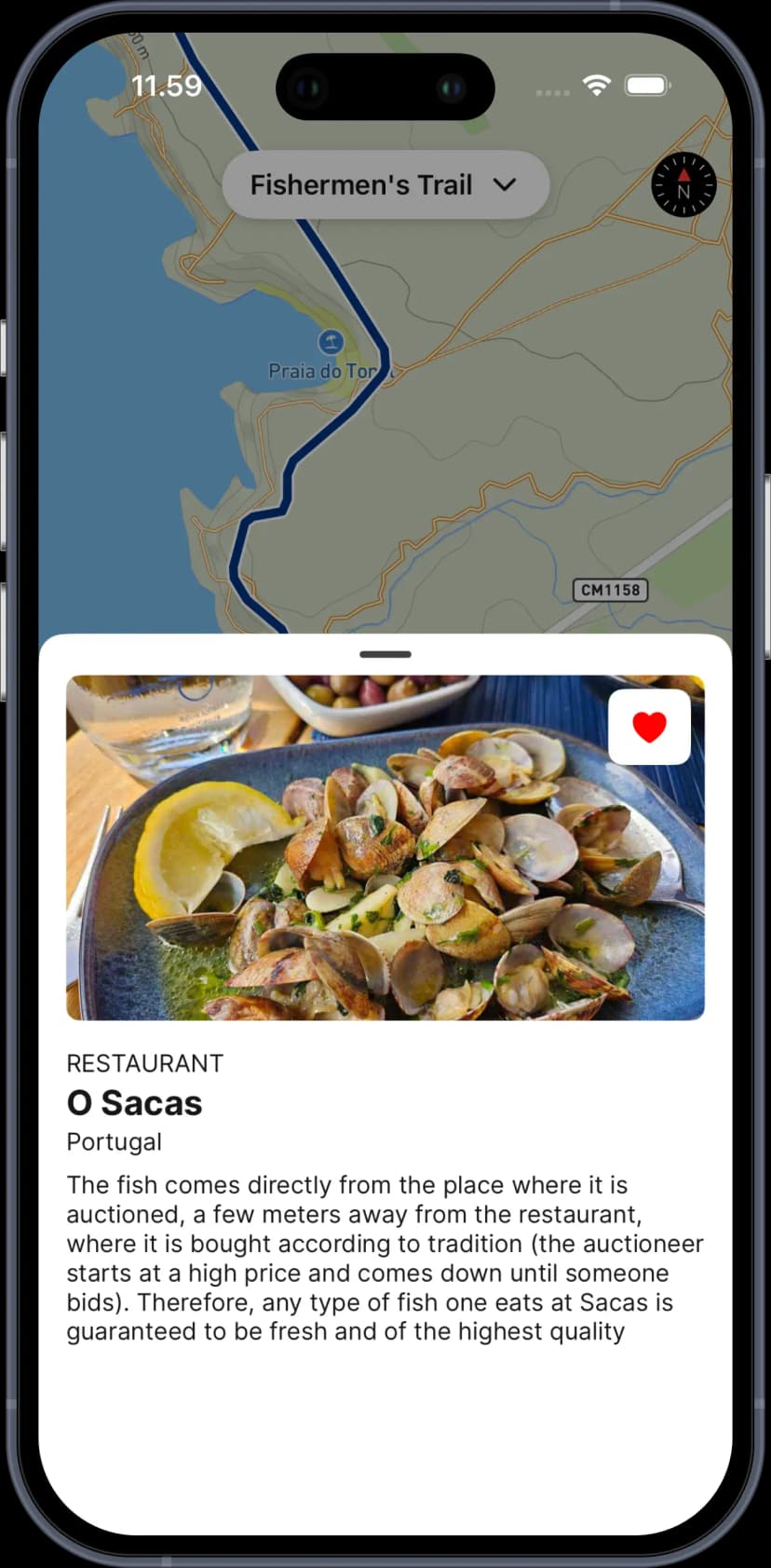Tap the sheet's drag handle
The width and height of the screenshot is (771, 1568).
[x=385, y=654]
